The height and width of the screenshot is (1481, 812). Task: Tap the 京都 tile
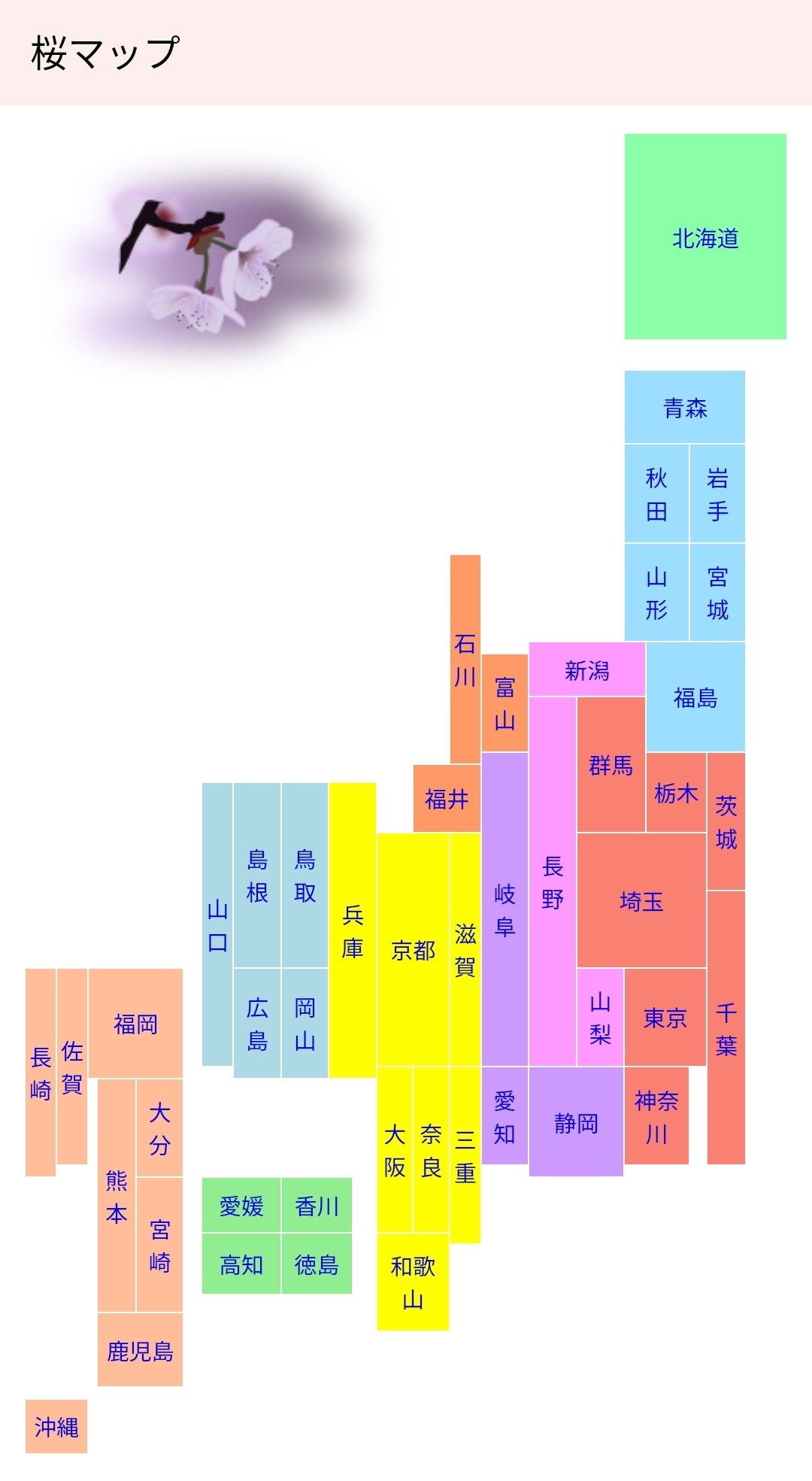tap(413, 949)
